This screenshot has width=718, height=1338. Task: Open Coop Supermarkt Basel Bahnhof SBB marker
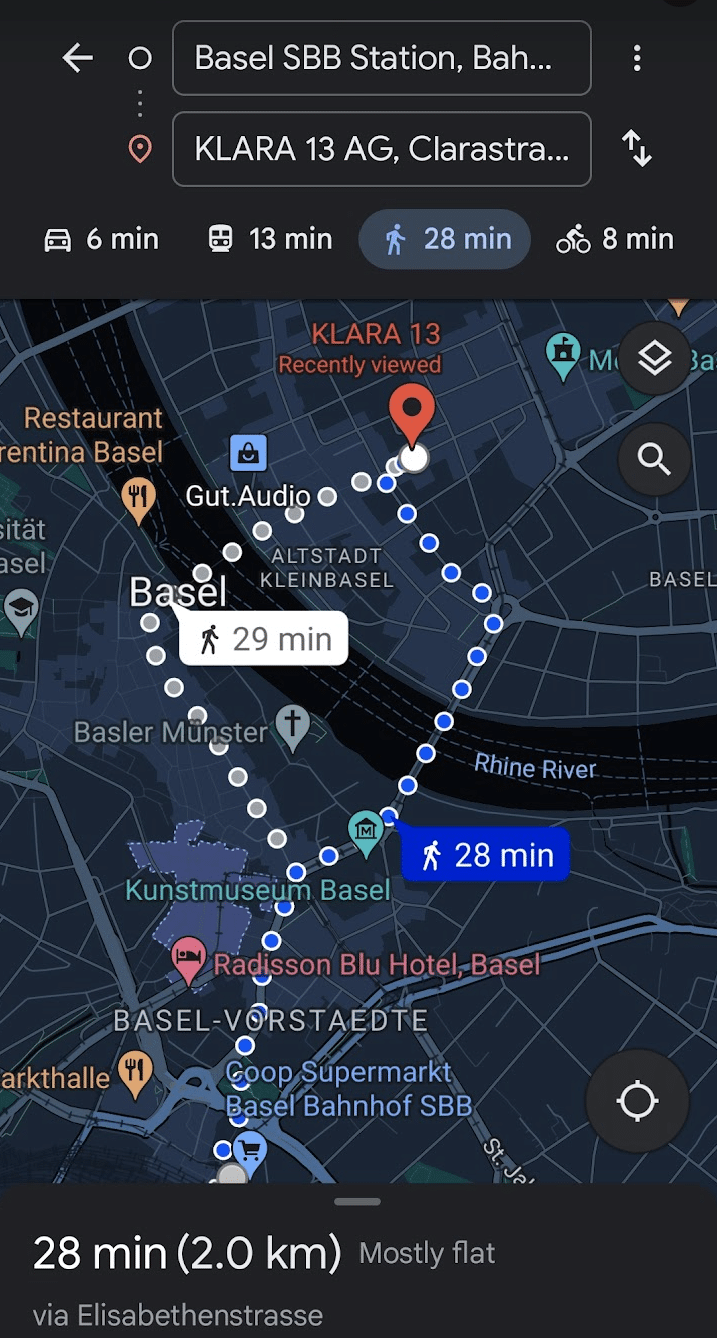pos(249,1150)
